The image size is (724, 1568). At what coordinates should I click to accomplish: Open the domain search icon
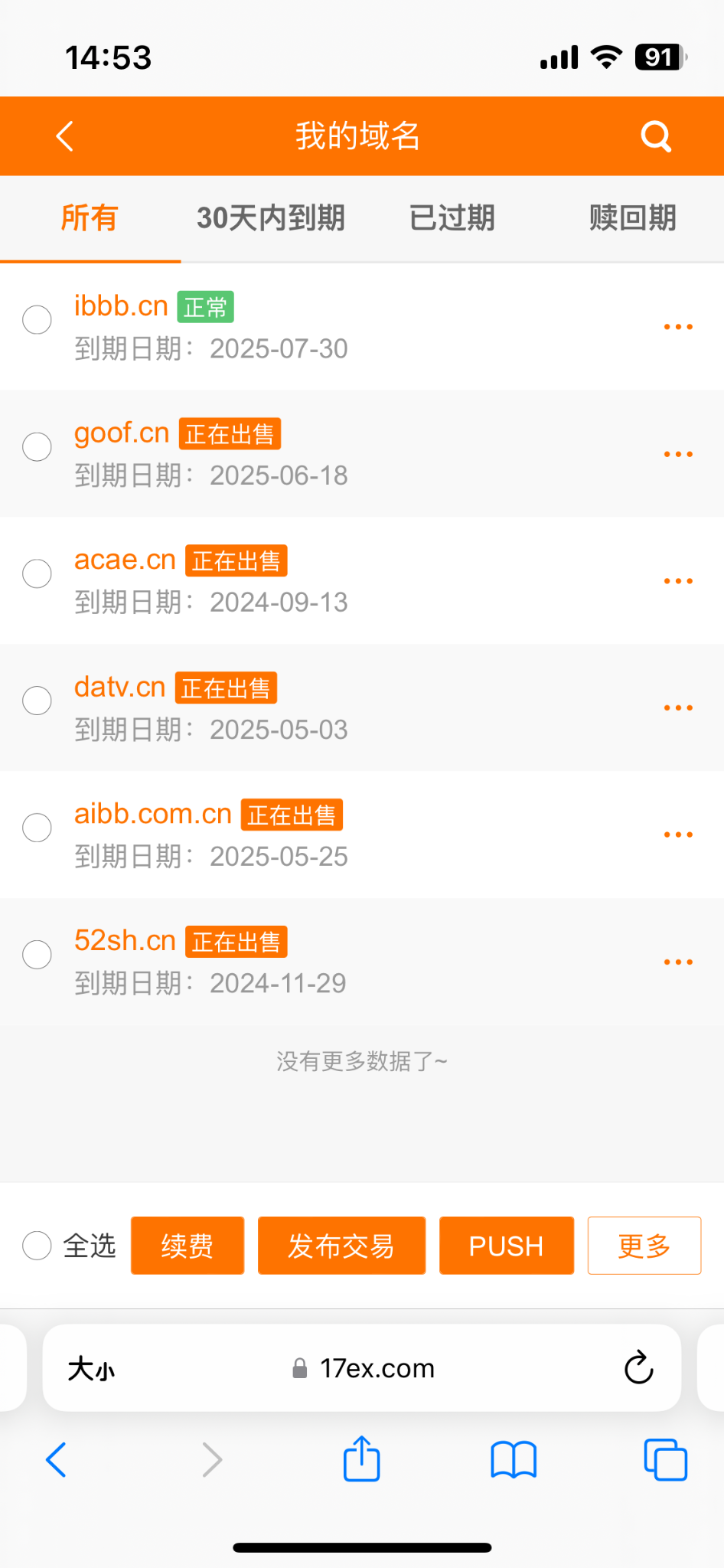(655, 136)
